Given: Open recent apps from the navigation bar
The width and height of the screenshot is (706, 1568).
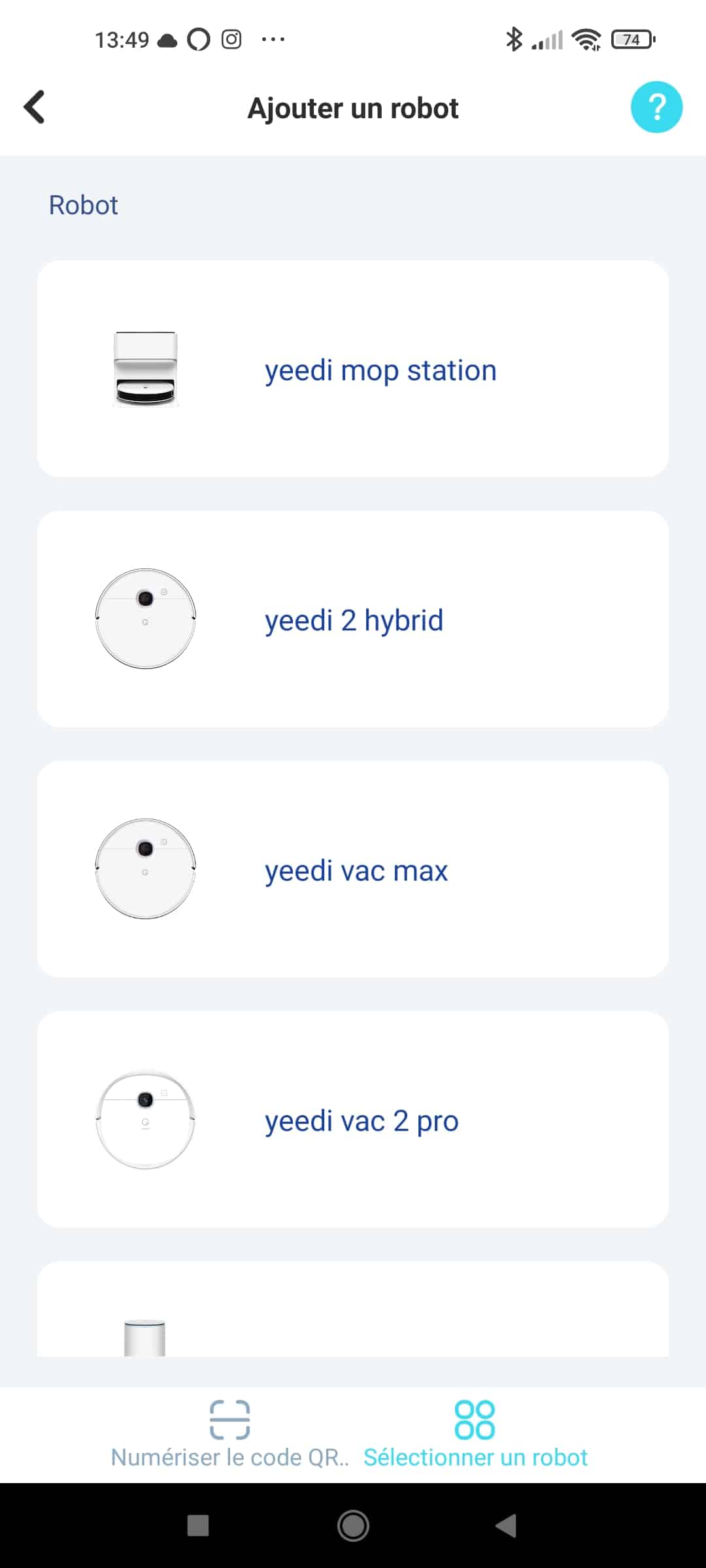Looking at the screenshot, I should 198,1526.
